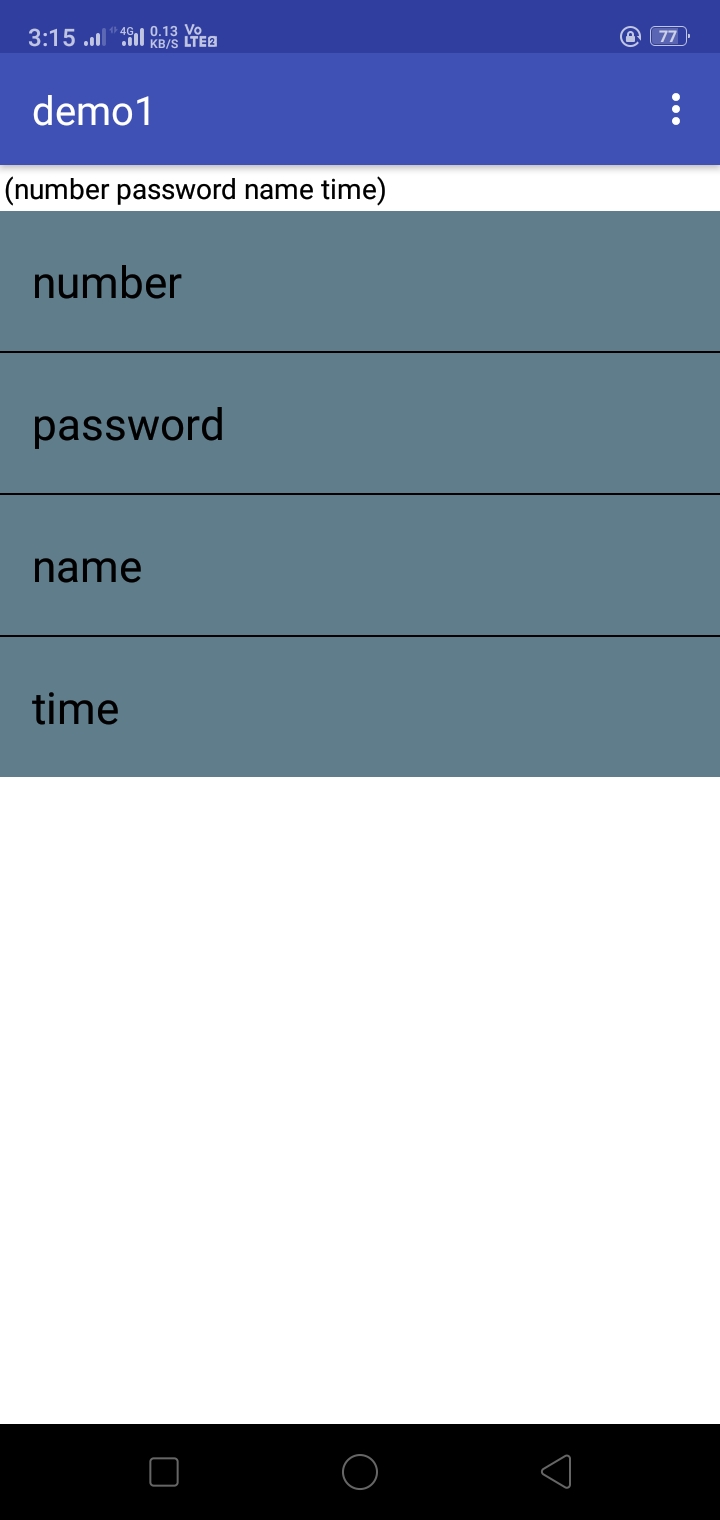720x1520 pixels.
Task: Open the overflow options menu in demo1
Action: [x=675, y=110]
